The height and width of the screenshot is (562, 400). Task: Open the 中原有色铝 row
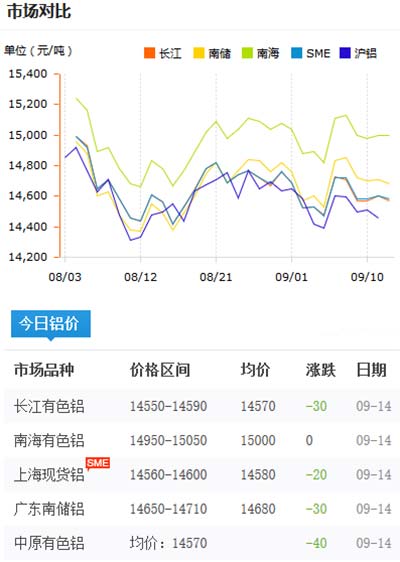click(202, 543)
